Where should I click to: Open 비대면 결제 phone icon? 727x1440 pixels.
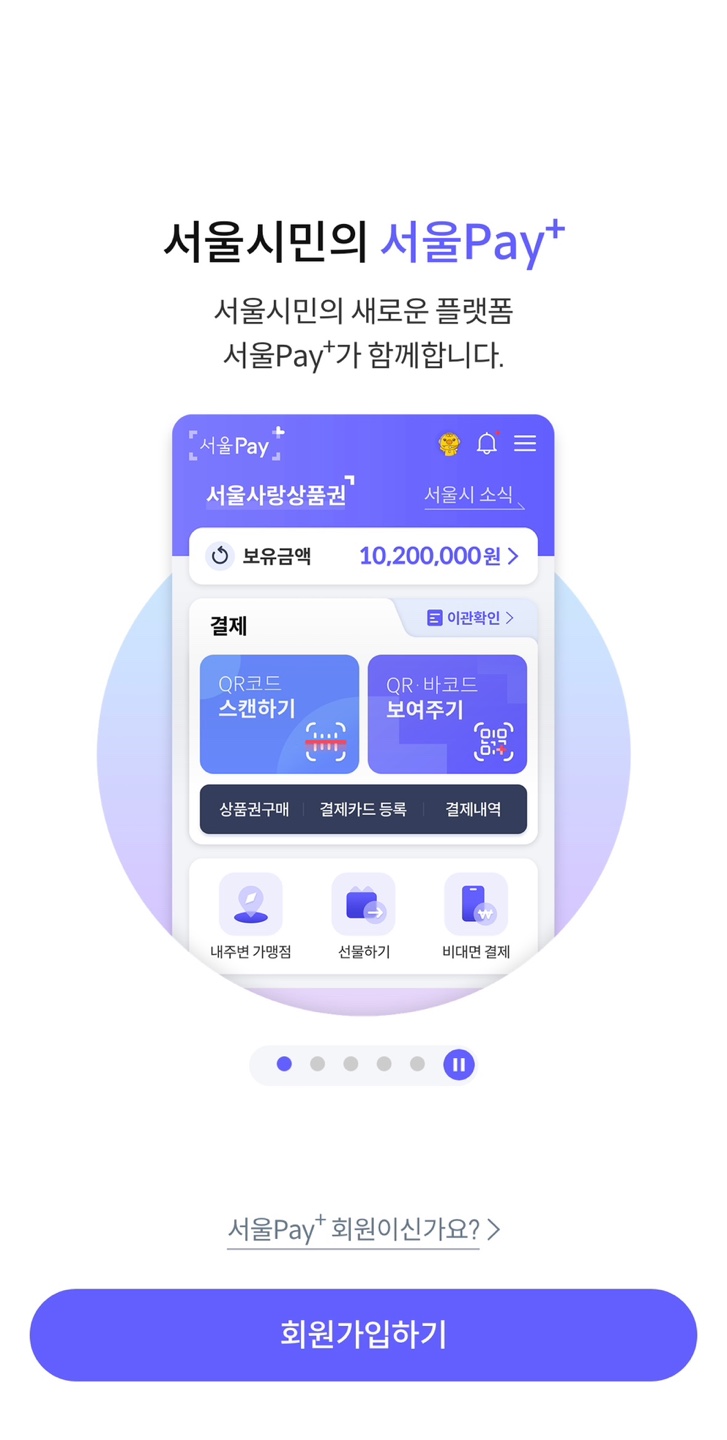point(475,903)
